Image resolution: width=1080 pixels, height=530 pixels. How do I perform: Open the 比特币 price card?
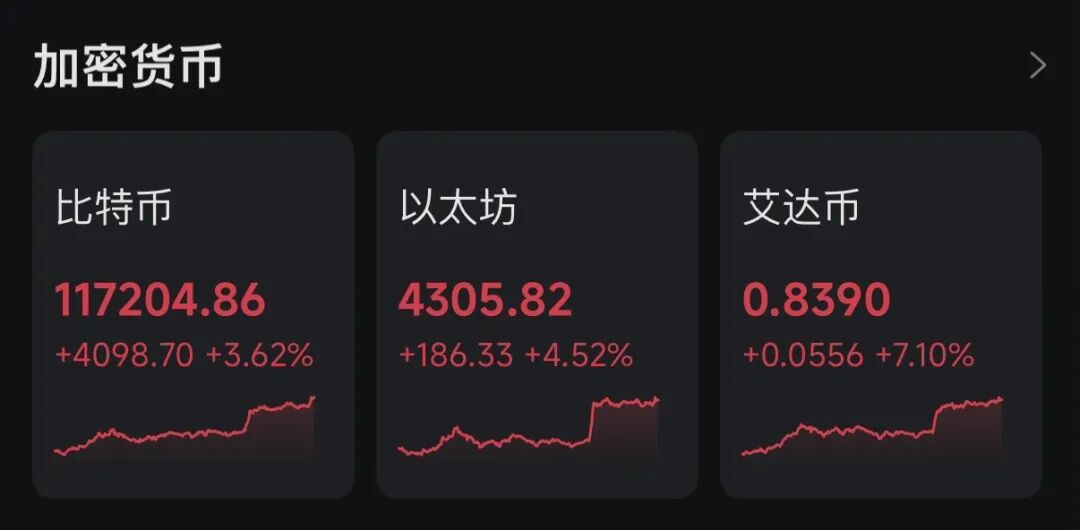pyautogui.click(x=193, y=314)
